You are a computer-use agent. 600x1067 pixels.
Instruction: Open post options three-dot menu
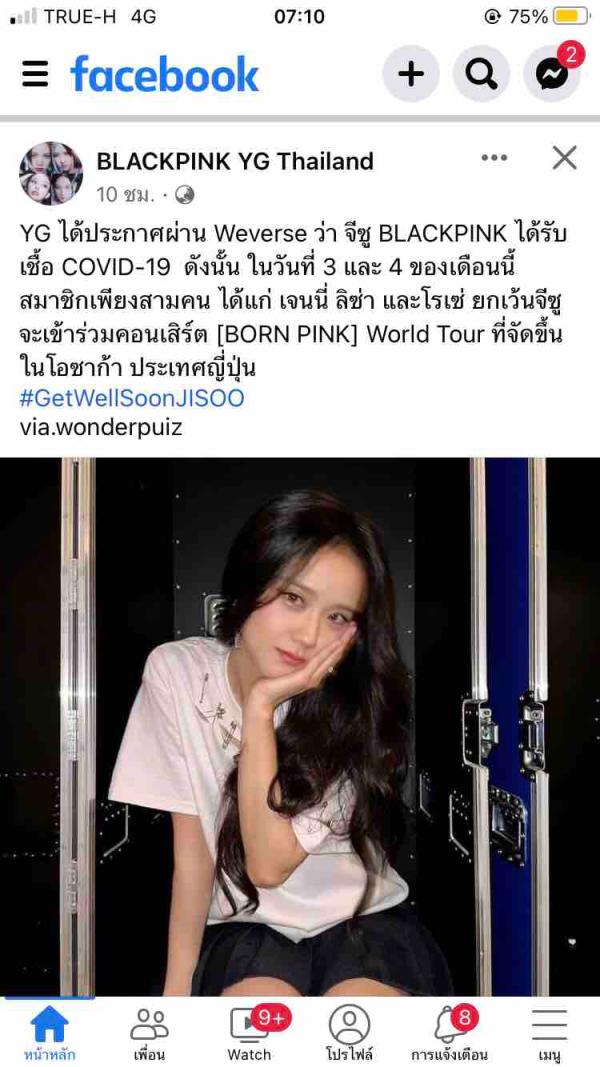pyautogui.click(x=494, y=158)
